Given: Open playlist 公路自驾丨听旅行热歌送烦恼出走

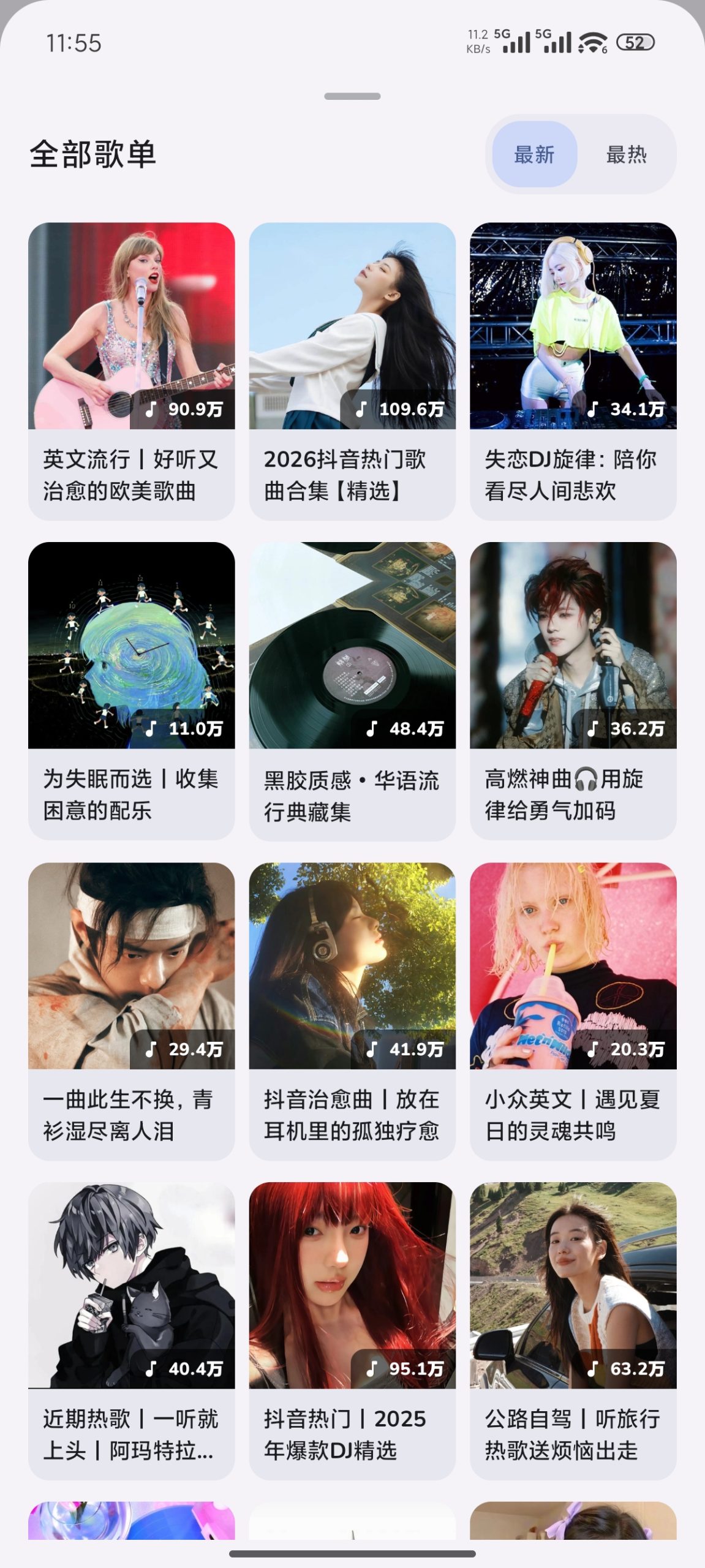Looking at the screenshot, I should [573, 1331].
